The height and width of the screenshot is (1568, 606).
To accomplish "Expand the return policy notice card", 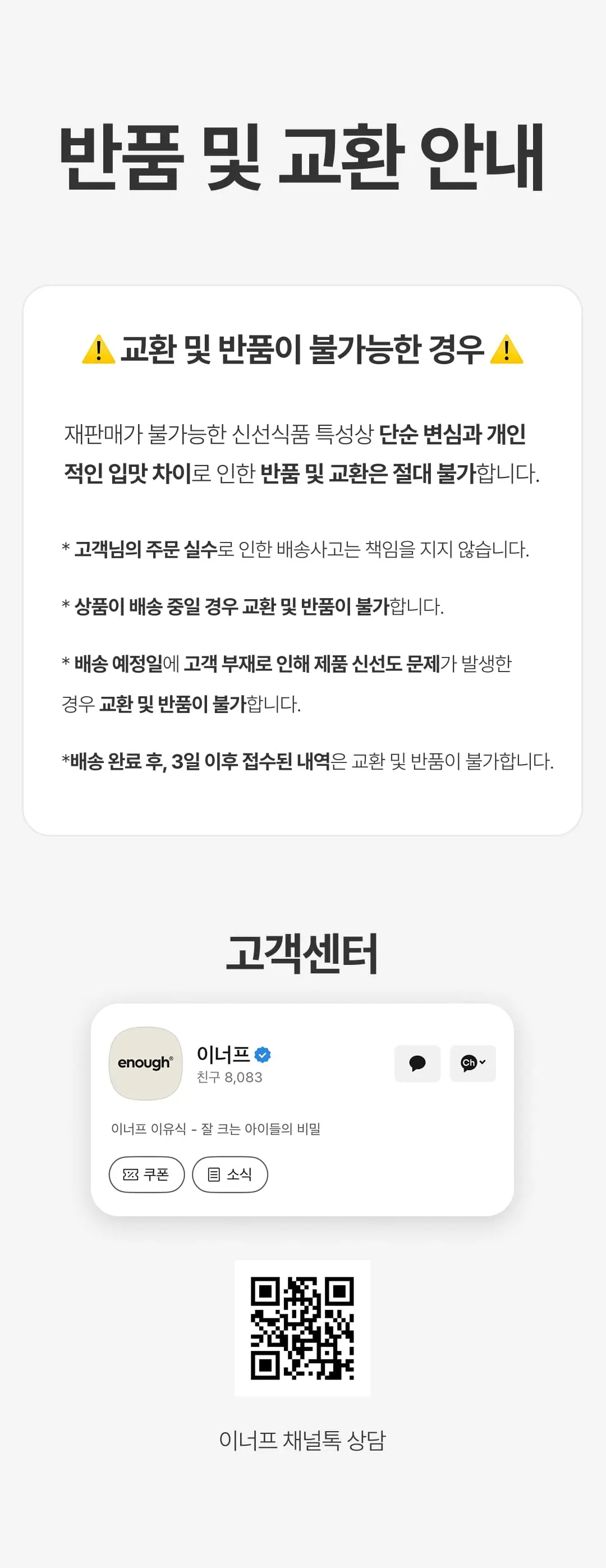I will click(x=302, y=560).
